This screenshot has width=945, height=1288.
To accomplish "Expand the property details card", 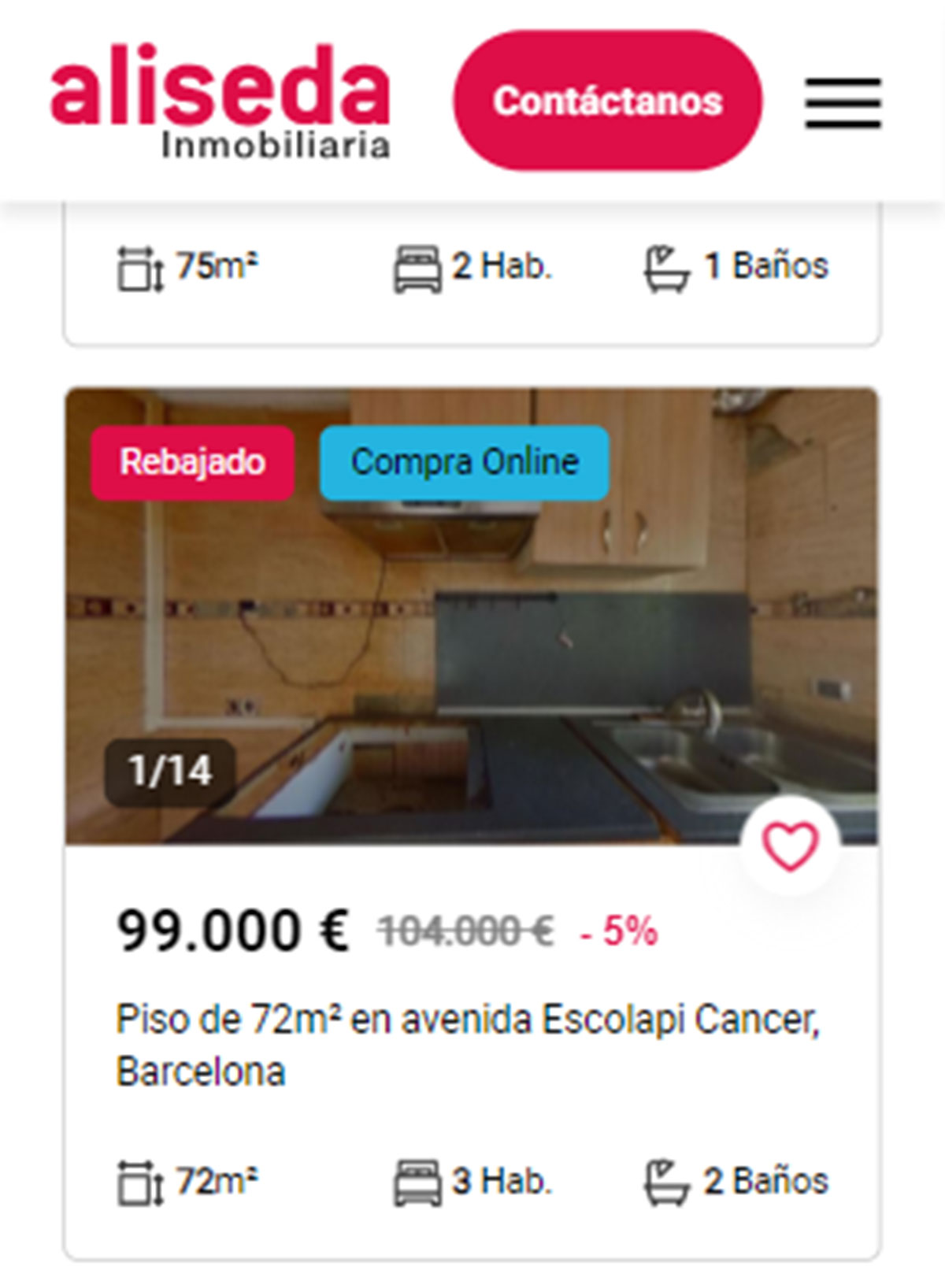I will click(x=472, y=276).
